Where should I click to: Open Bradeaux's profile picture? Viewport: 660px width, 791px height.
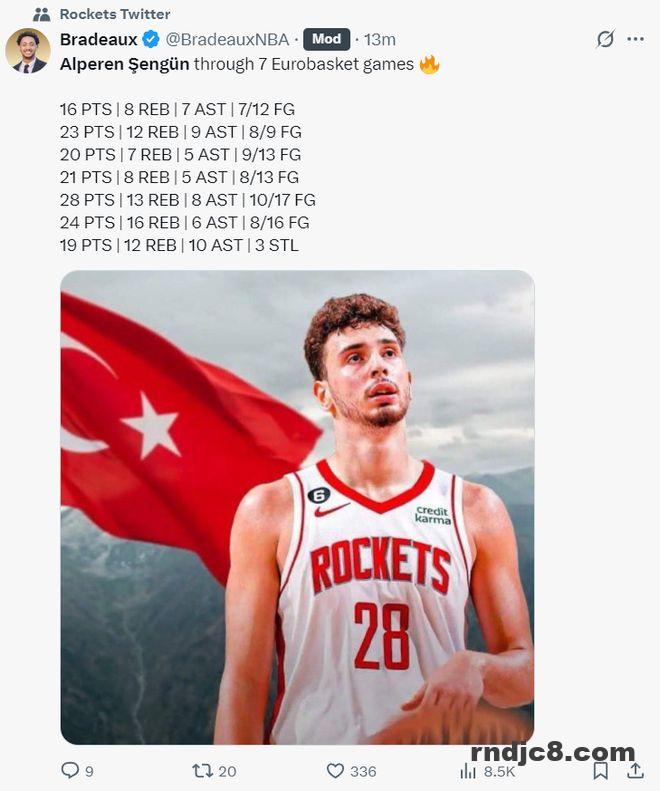pyautogui.click(x=27, y=51)
